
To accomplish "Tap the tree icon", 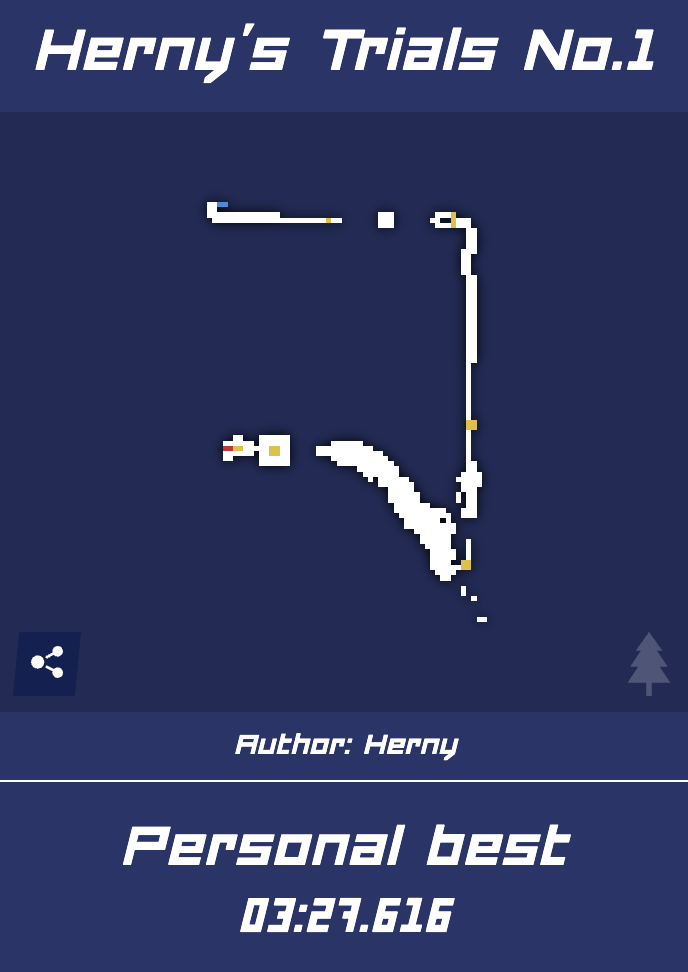I will coord(648,663).
